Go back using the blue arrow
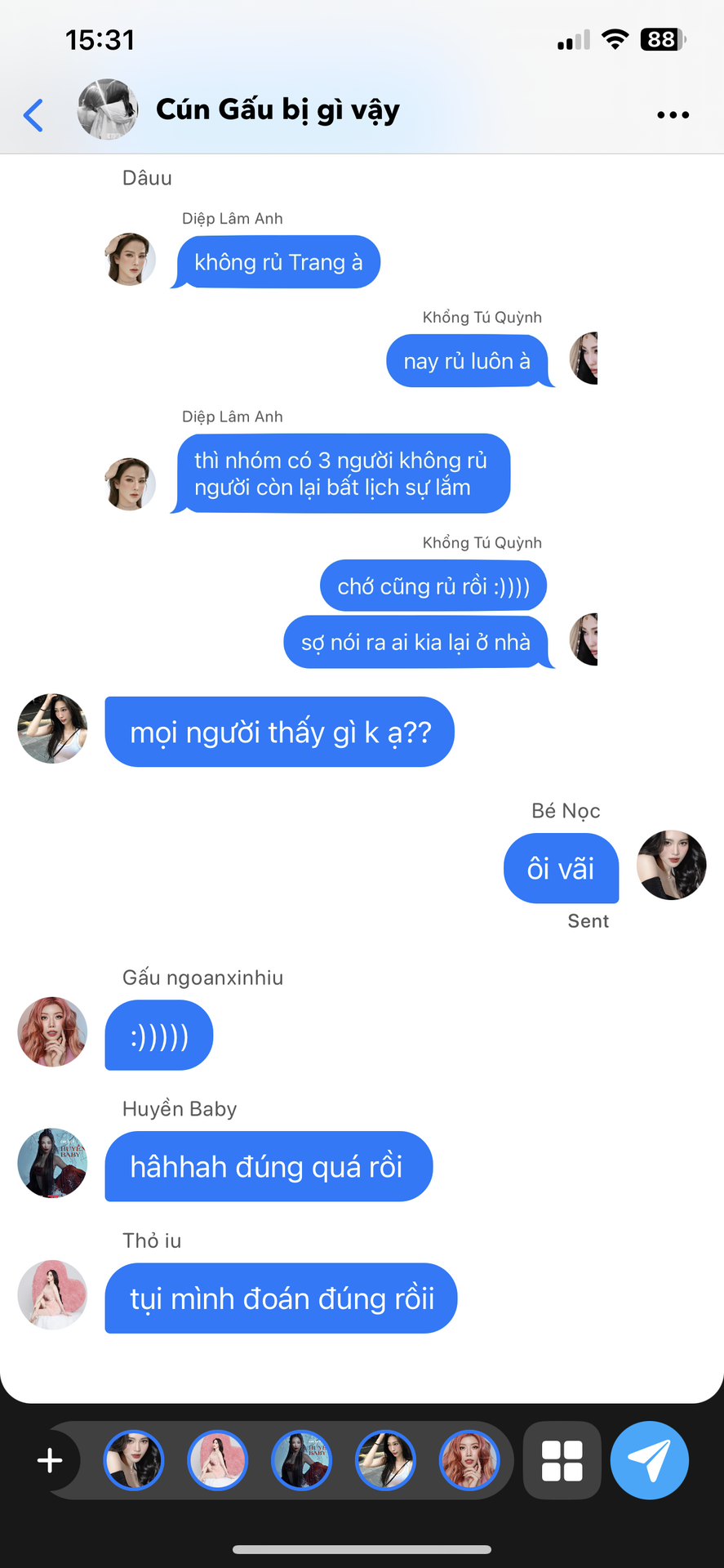The width and height of the screenshot is (724, 1568). 33,115
